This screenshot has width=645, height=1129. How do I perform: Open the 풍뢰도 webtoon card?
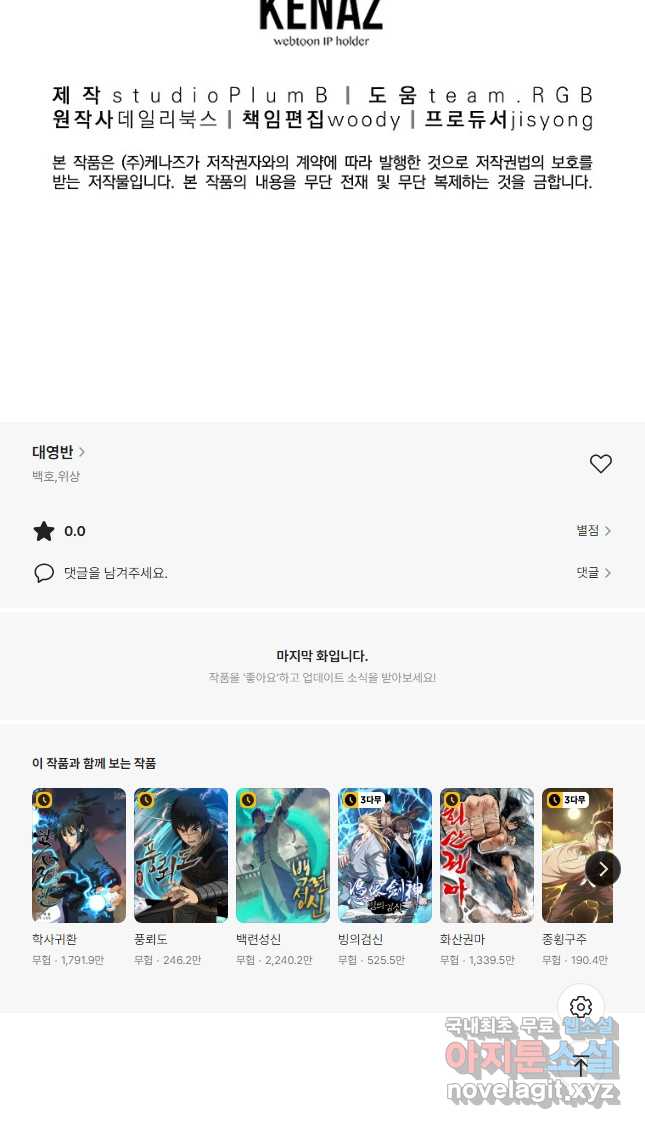pos(181,856)
